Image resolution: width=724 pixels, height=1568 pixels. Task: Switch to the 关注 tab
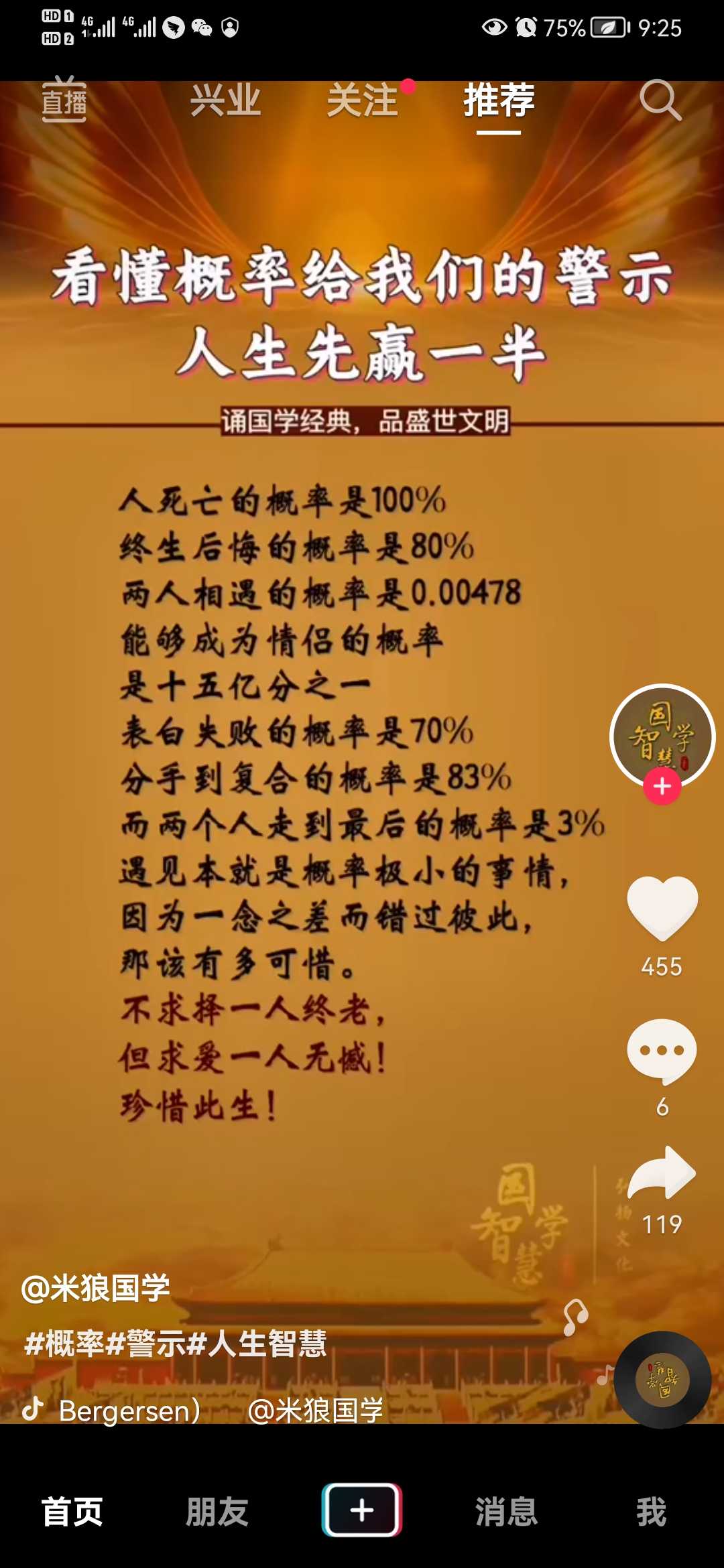point(363,101)
